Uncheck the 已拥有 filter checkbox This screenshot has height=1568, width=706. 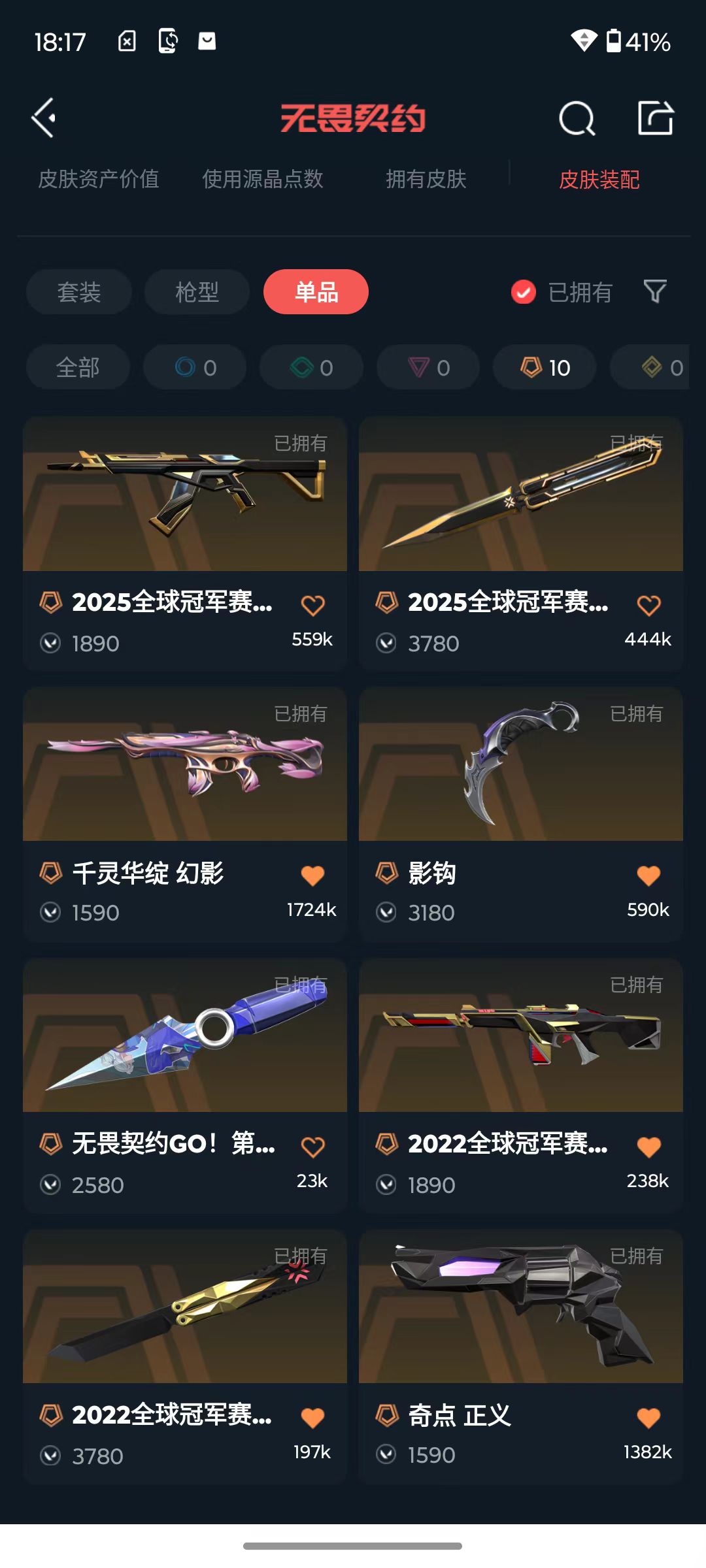(524, 292)
